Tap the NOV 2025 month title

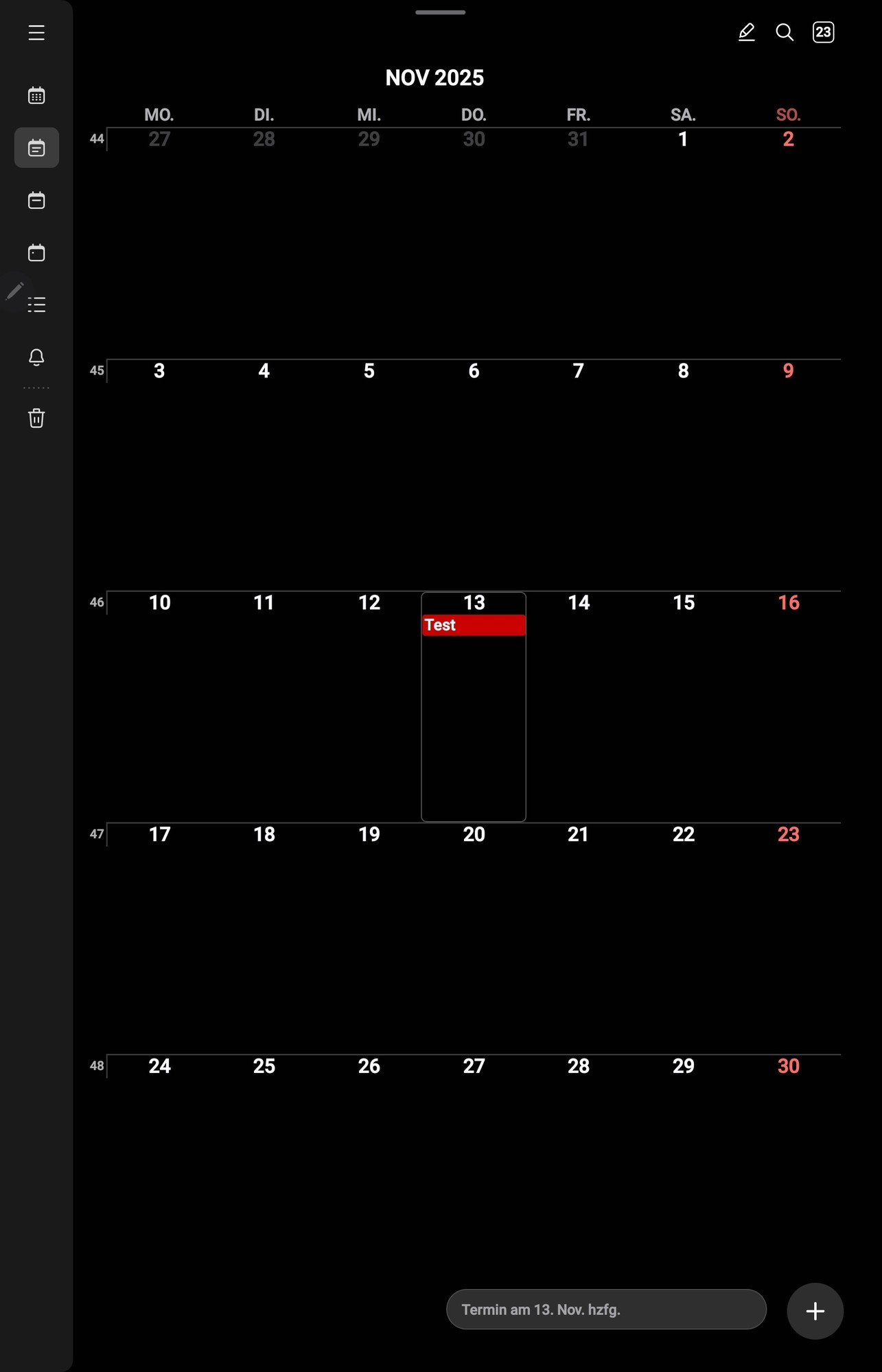pos(434,78)
